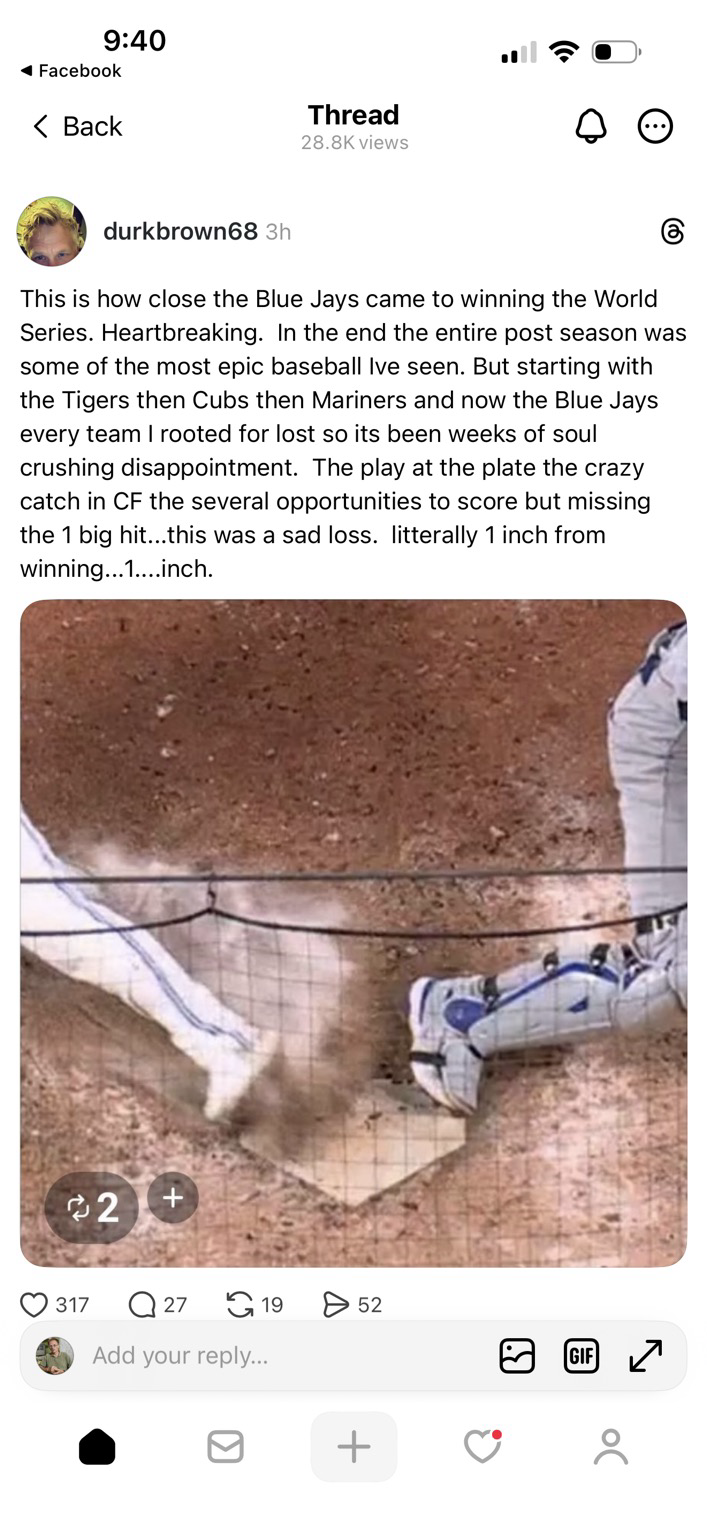Open the activity heart tab

tap(482, 1446)
